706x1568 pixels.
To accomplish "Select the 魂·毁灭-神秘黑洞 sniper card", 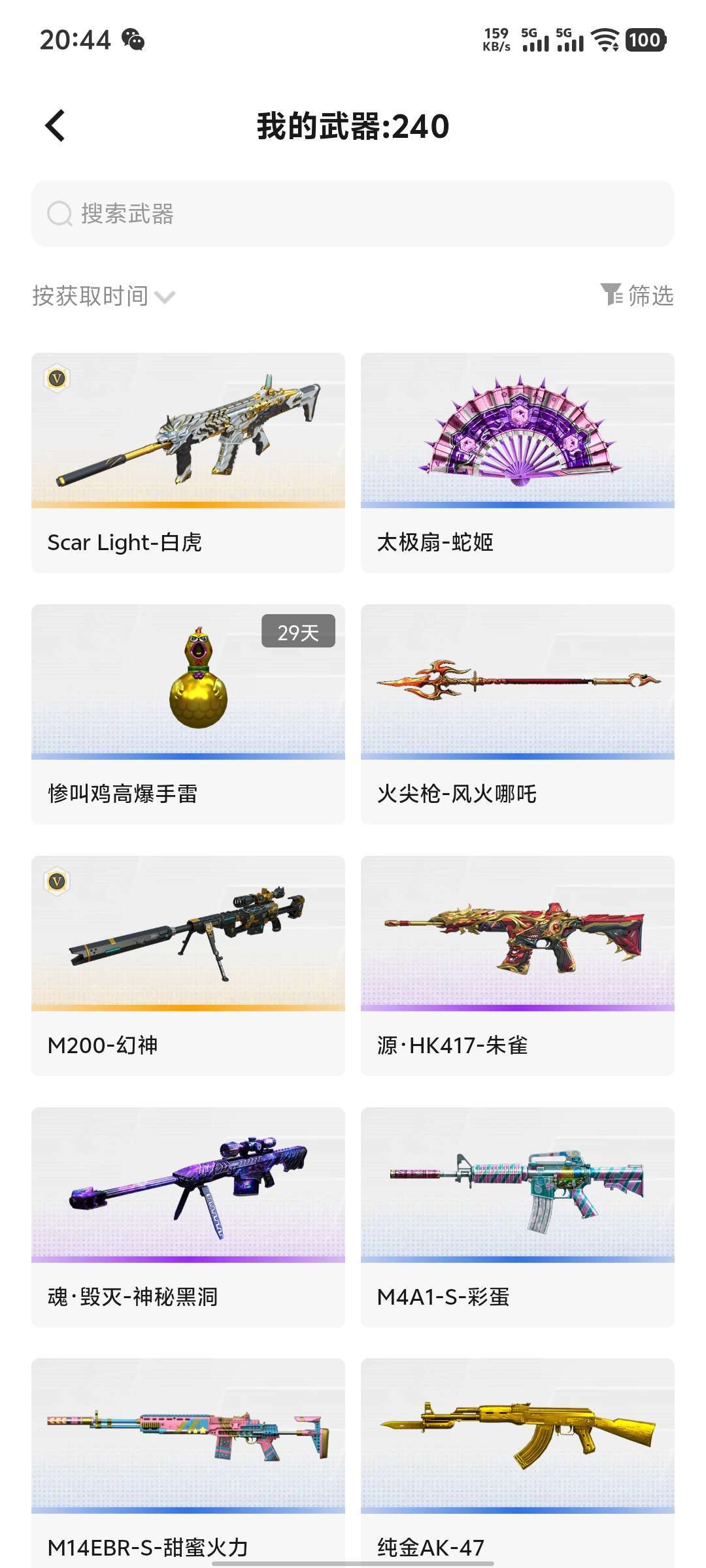I will [x=188, y=1217].
